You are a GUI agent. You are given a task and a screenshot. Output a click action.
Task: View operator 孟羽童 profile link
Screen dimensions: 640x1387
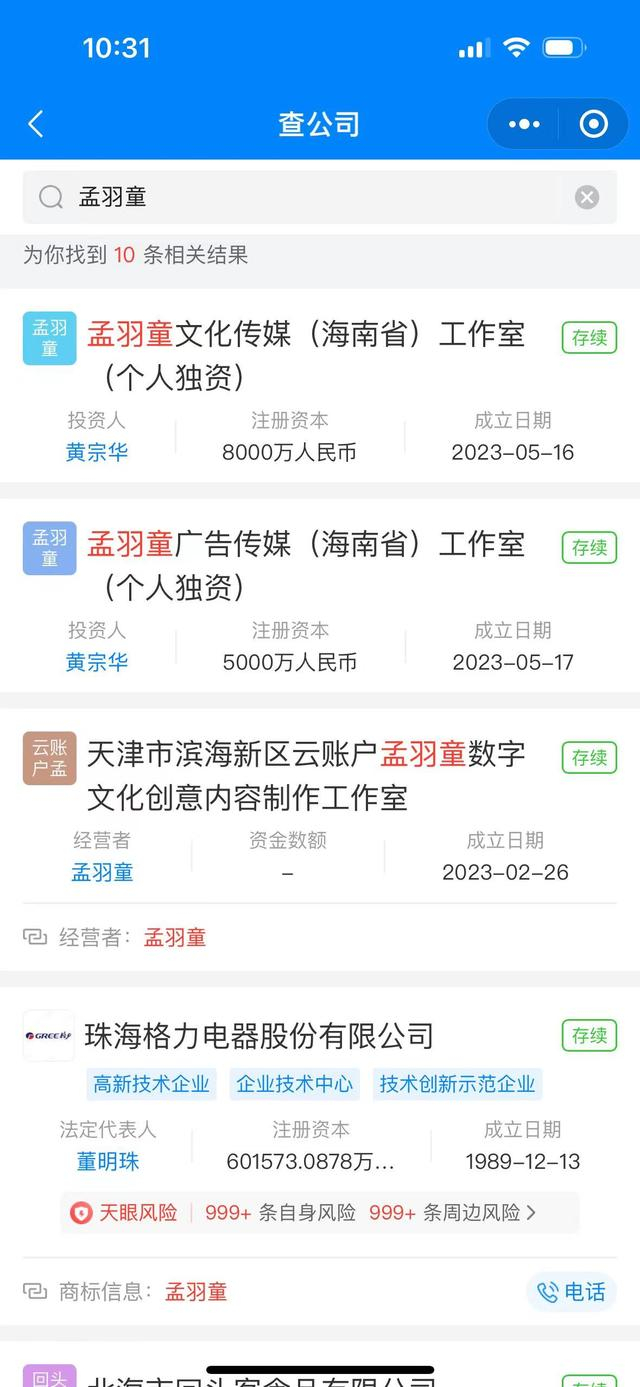point(102,872)
